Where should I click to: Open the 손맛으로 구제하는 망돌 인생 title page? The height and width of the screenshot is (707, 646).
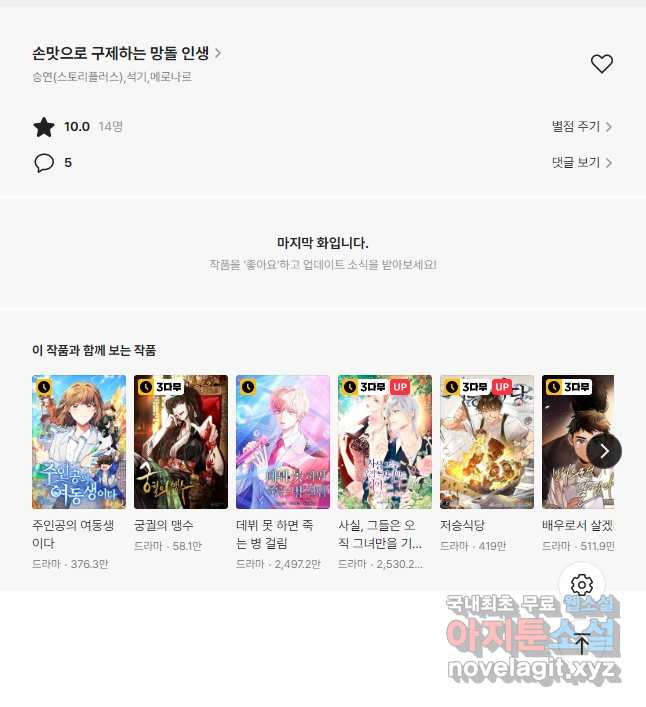pyautogui.click(x=126, y=53)
